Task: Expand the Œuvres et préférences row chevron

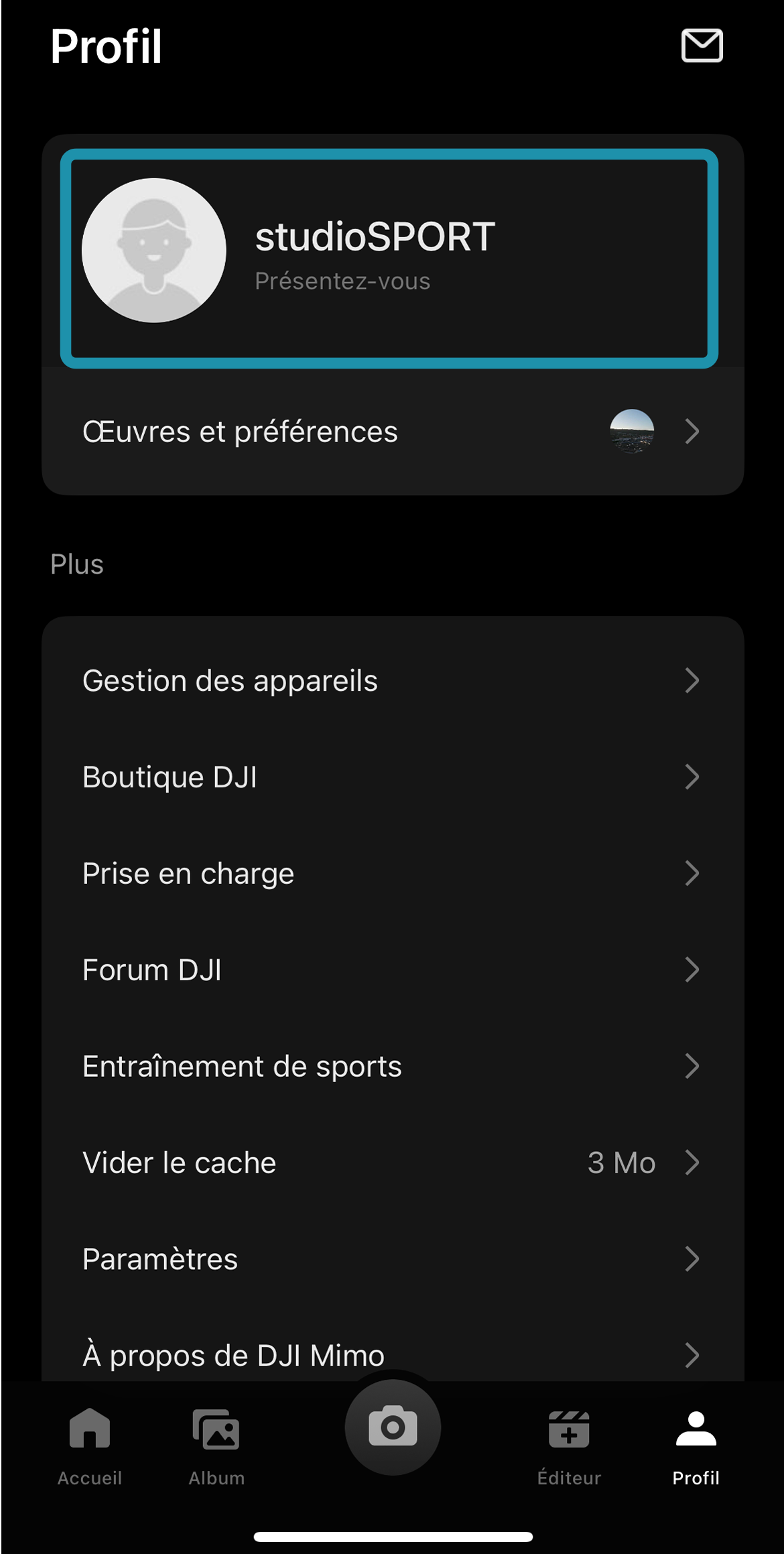Action: pos(693,432)
